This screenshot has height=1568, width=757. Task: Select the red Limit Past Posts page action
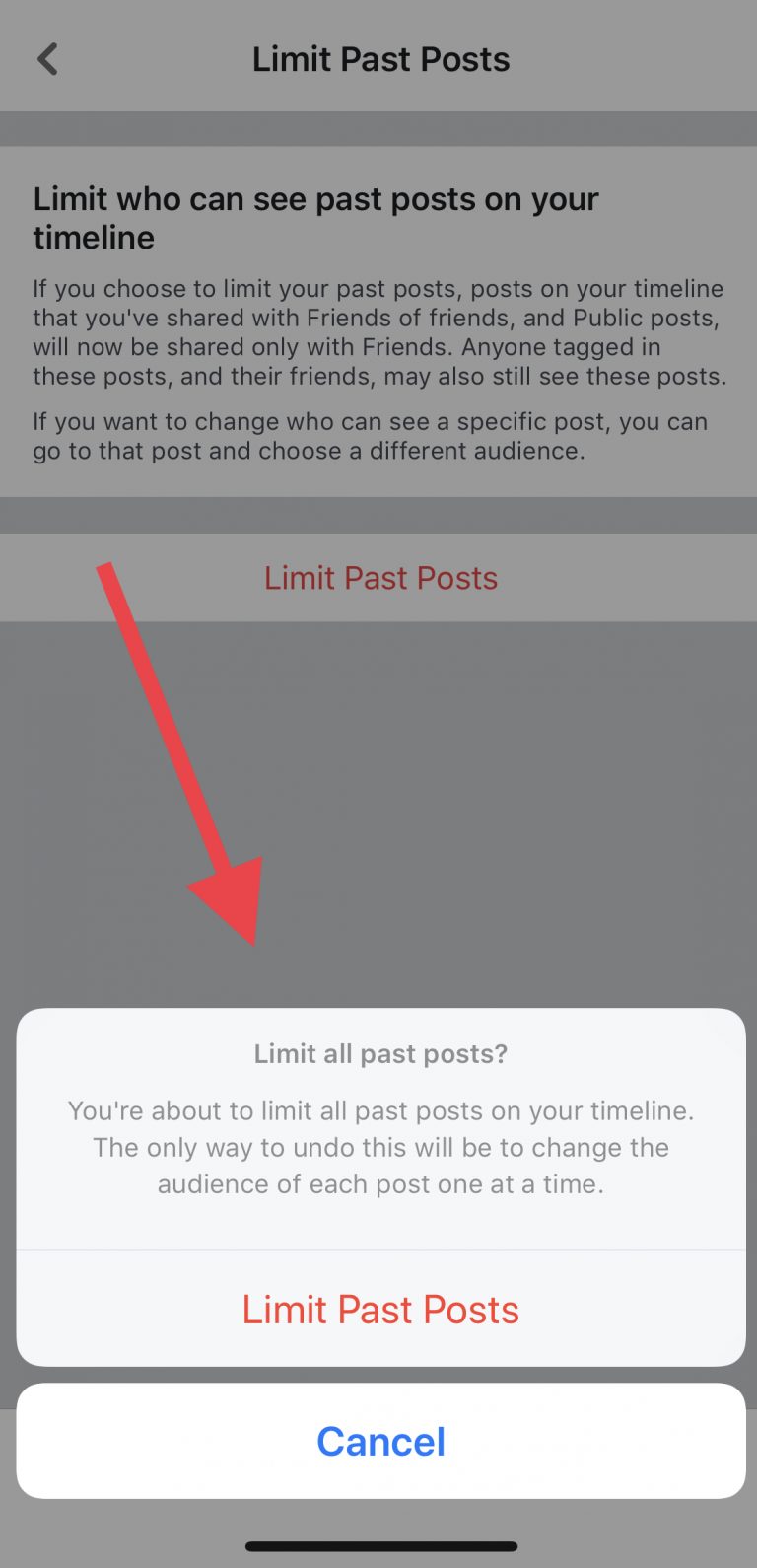click(380, 578)
